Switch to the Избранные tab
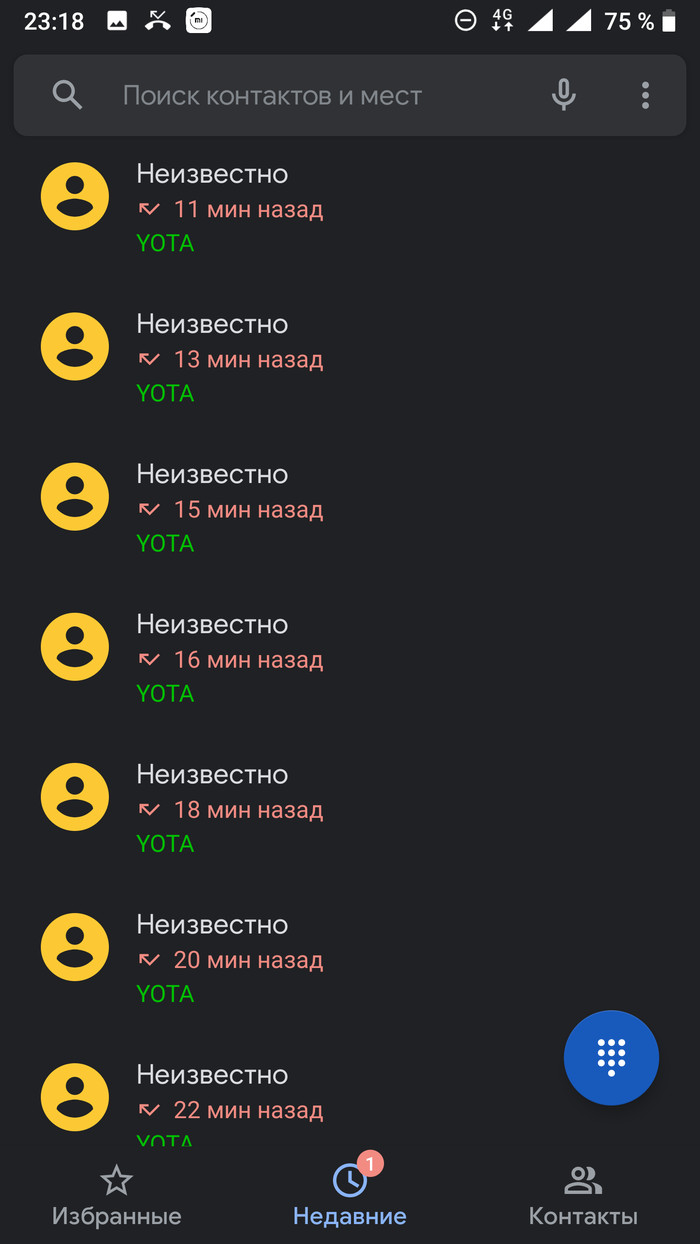 117,1197
